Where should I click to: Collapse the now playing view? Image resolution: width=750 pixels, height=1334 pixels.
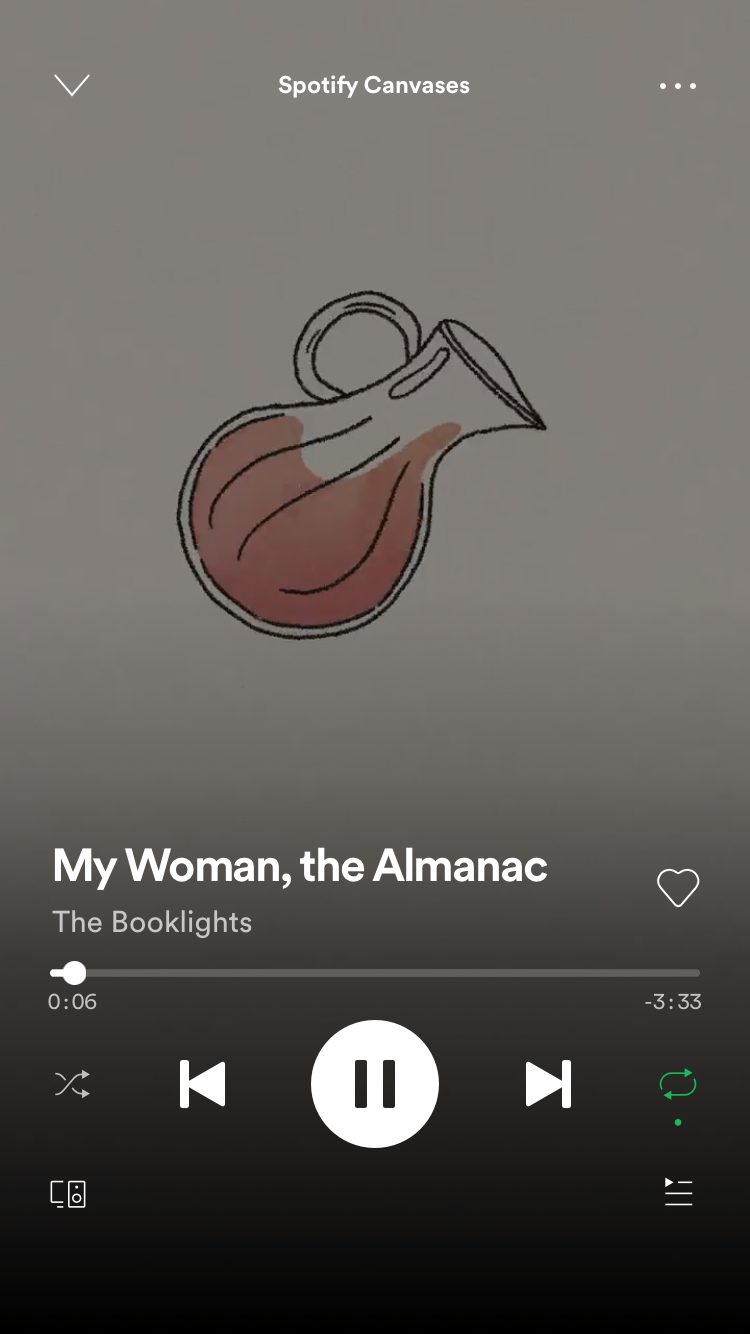coord(72,86)
